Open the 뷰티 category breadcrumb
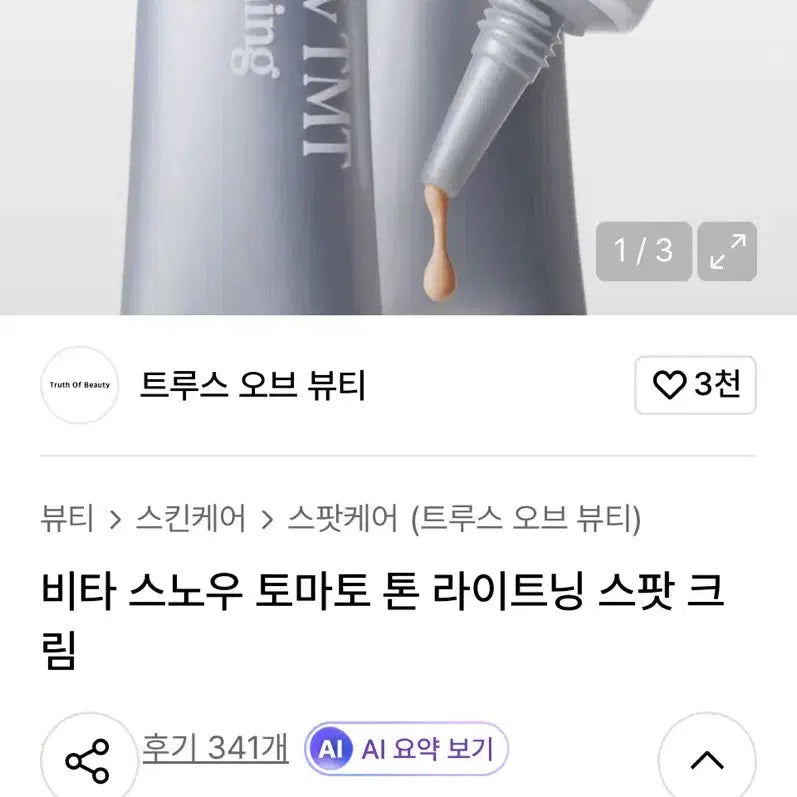The image size is (797, 797). (x=68, y=518)
